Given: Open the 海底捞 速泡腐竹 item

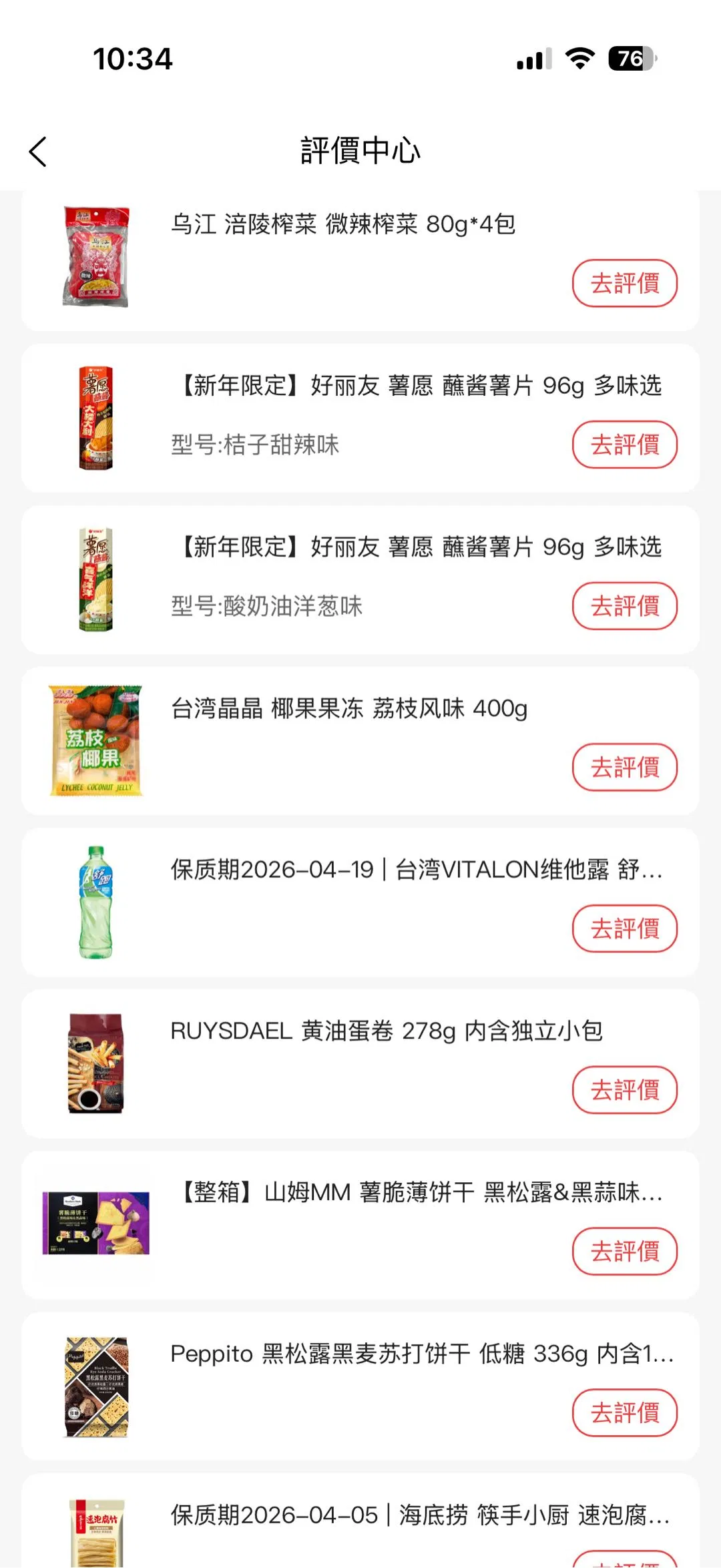Looking at the screenshot, I should [x=419, y=1515].
